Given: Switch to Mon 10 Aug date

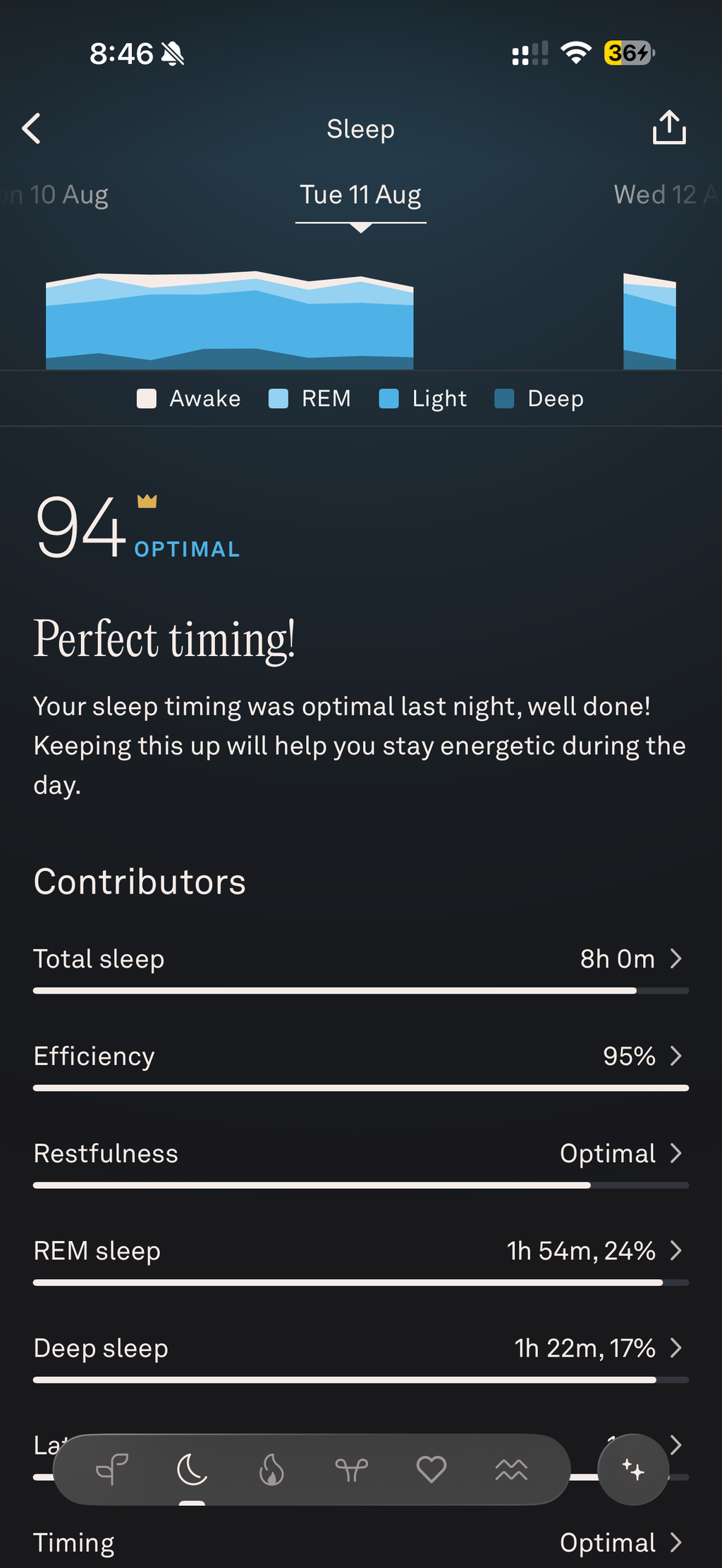Looking at the screenshot, I should 55,195.
